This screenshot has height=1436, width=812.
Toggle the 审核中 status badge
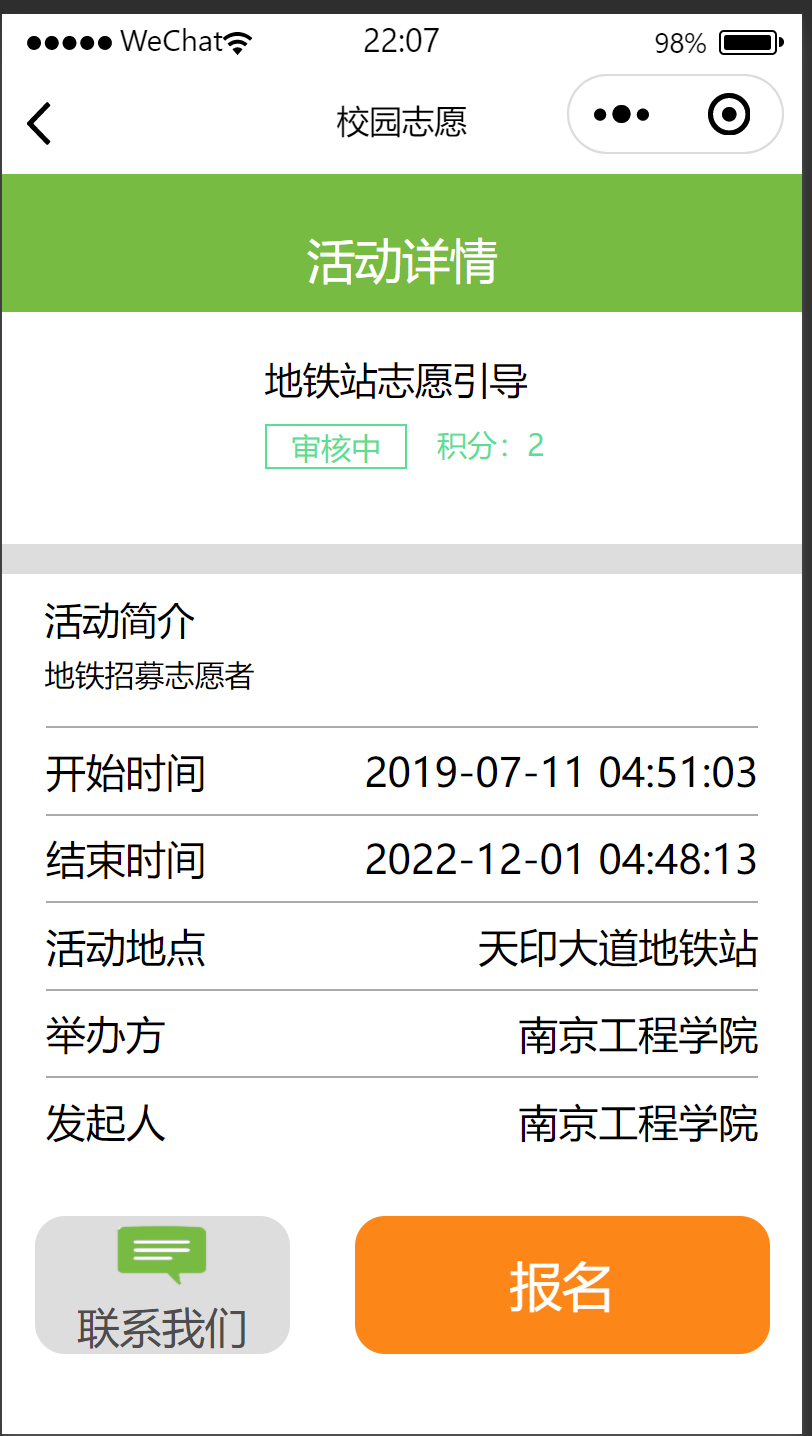[335, 446]
